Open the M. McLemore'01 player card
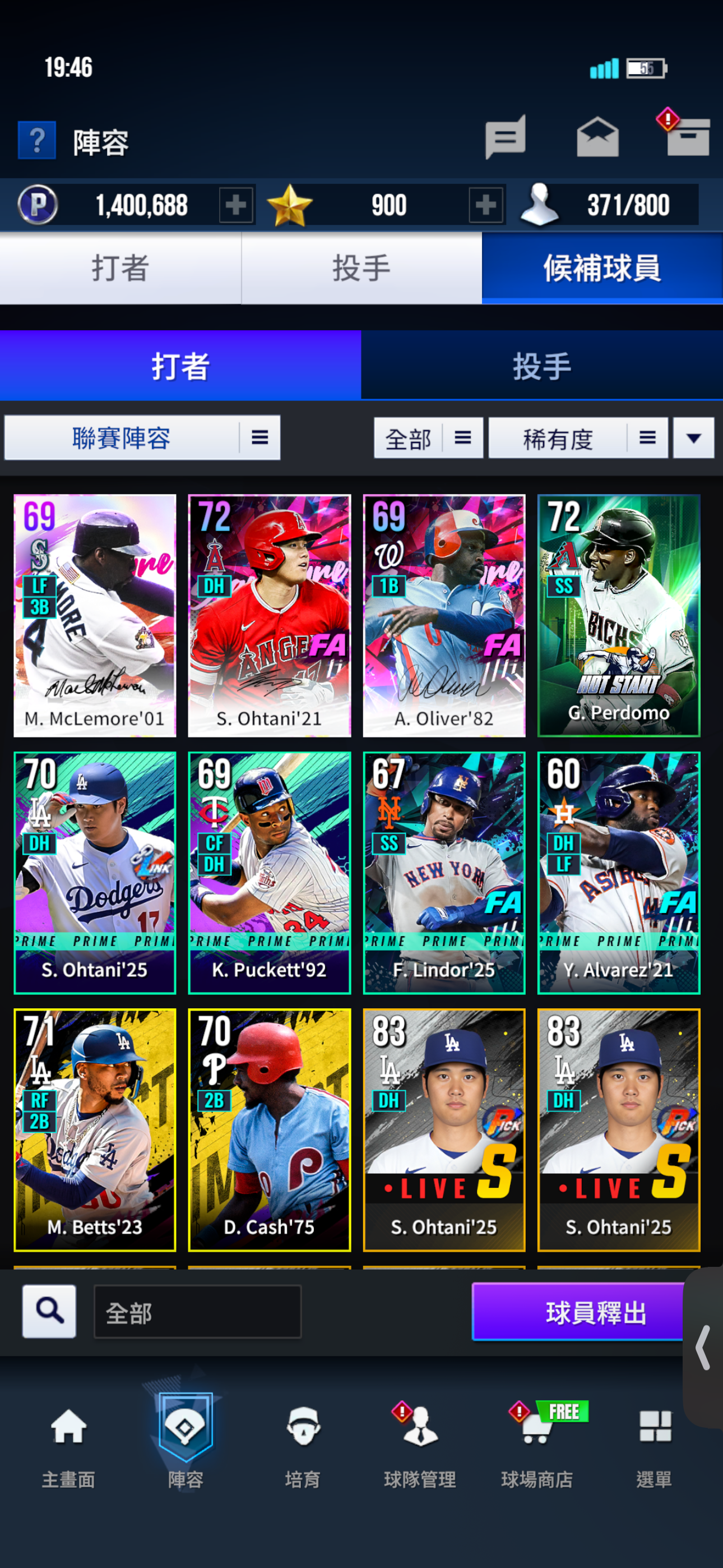This screenshot has height=1568, width=723. [95, 615]
